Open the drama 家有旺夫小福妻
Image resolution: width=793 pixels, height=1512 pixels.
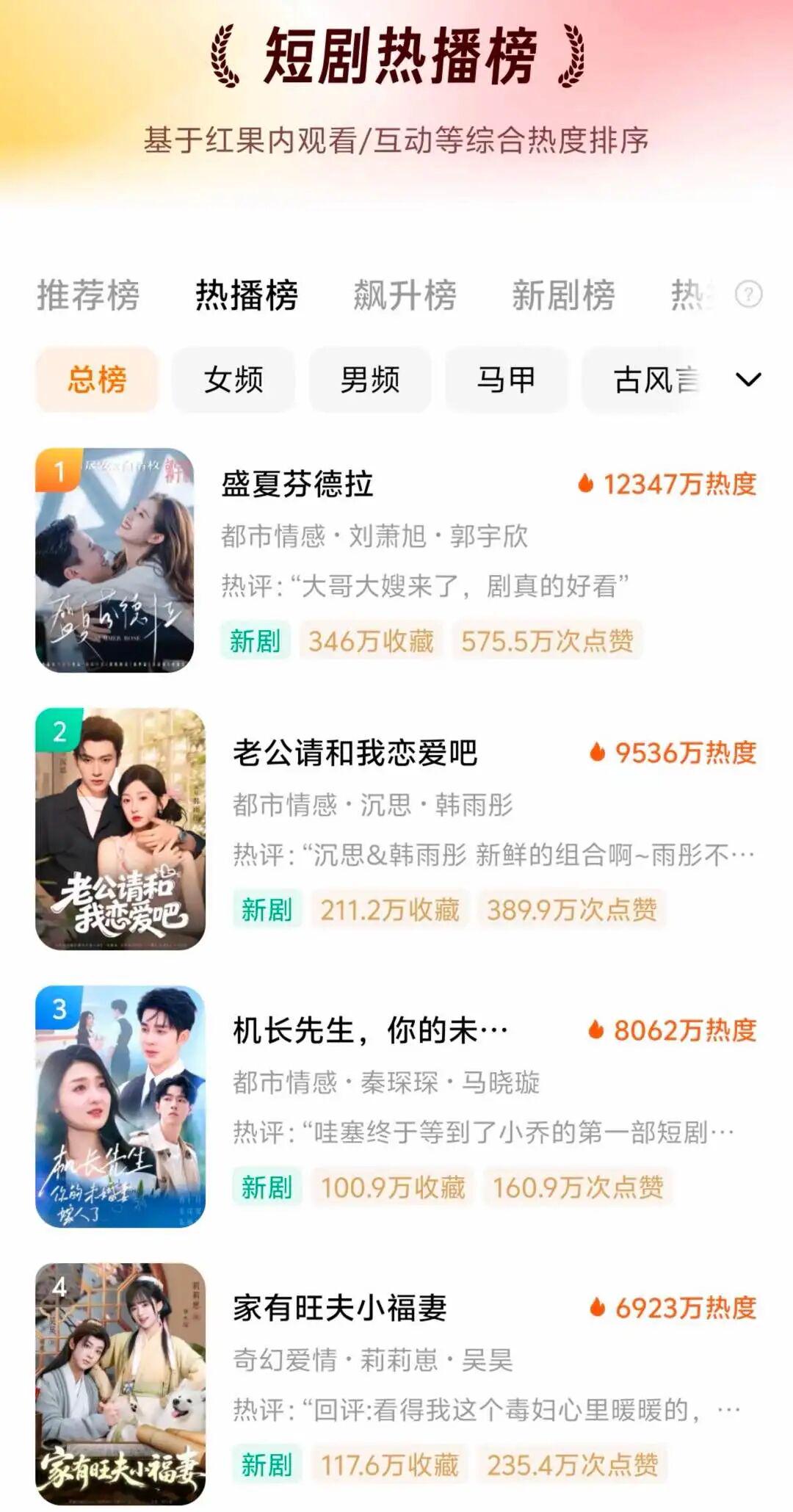(396, 1383)
